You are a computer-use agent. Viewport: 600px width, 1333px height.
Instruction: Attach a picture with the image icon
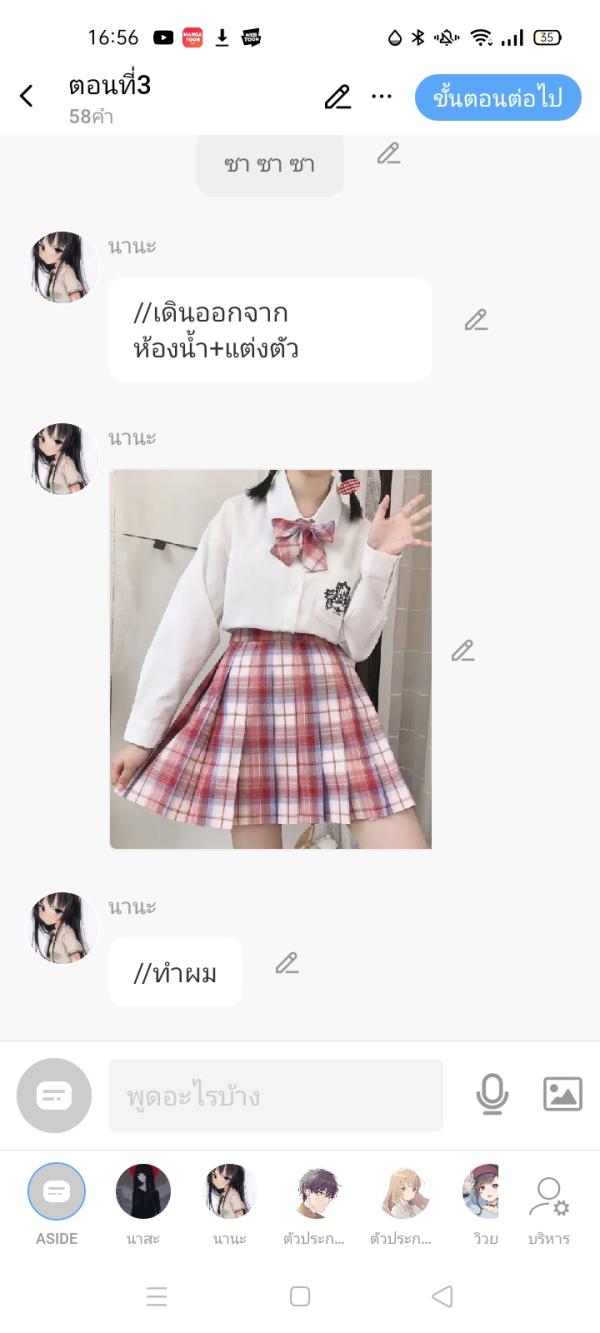562,1094
